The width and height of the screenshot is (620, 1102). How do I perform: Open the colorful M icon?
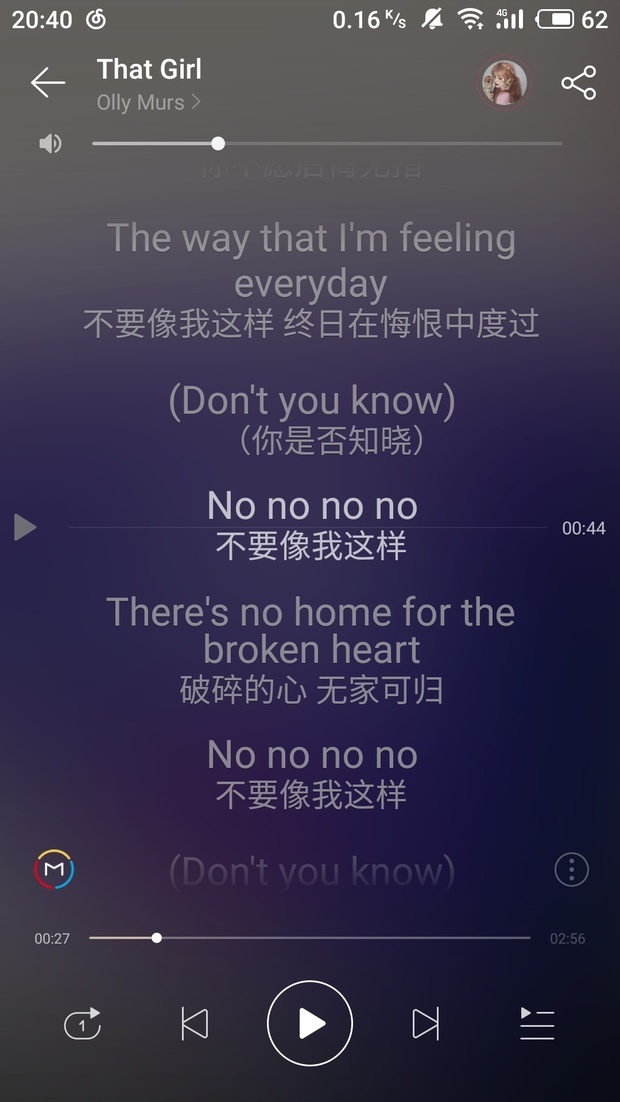point(54,869)
